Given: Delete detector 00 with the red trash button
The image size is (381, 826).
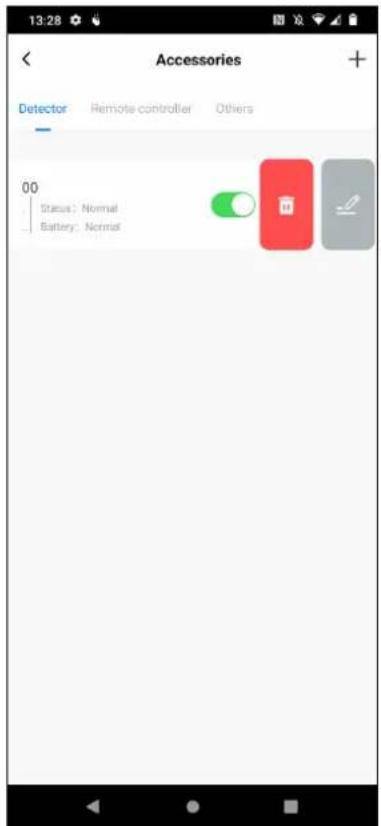Looking at the screenshot, I should 286,204.
